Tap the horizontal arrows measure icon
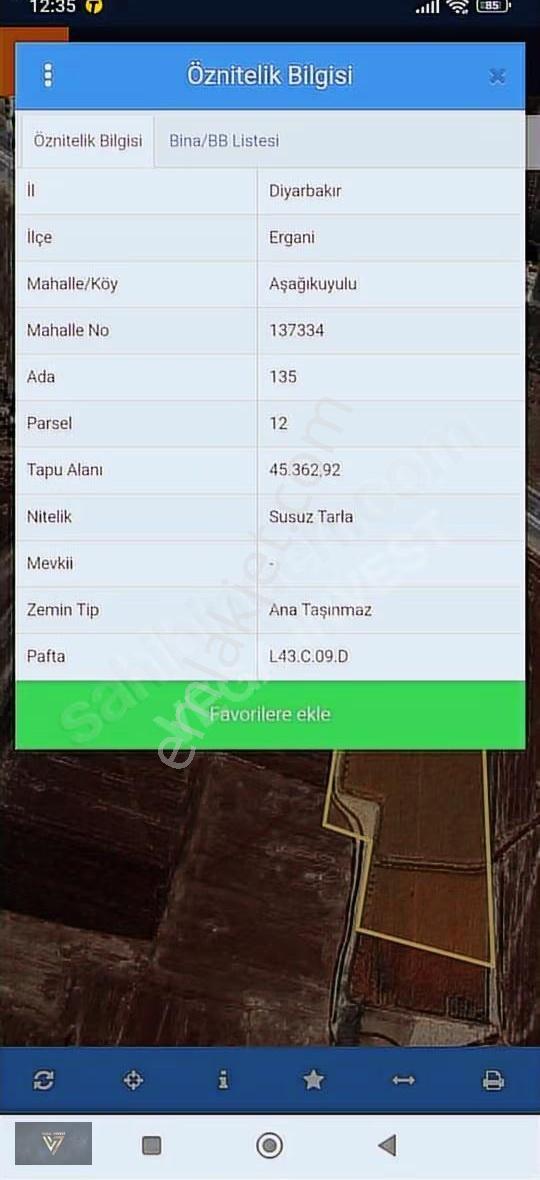 (x=403, y=1081)
